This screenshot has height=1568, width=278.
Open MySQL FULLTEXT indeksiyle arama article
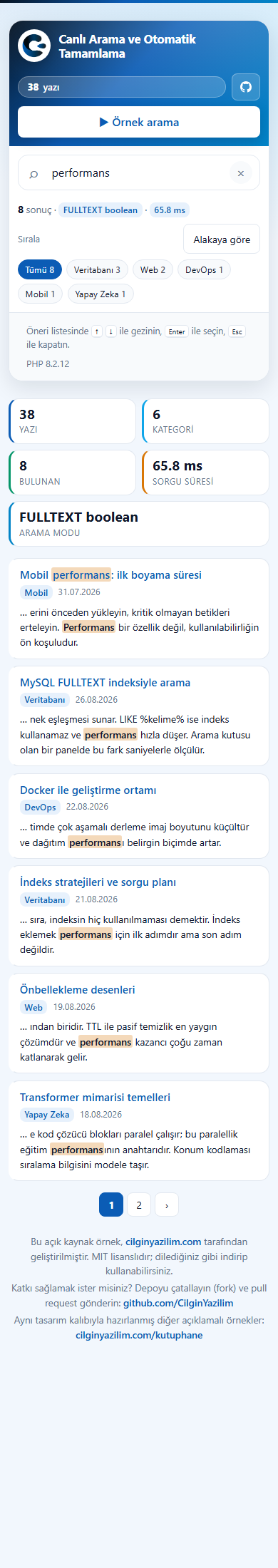coord(105,683)
